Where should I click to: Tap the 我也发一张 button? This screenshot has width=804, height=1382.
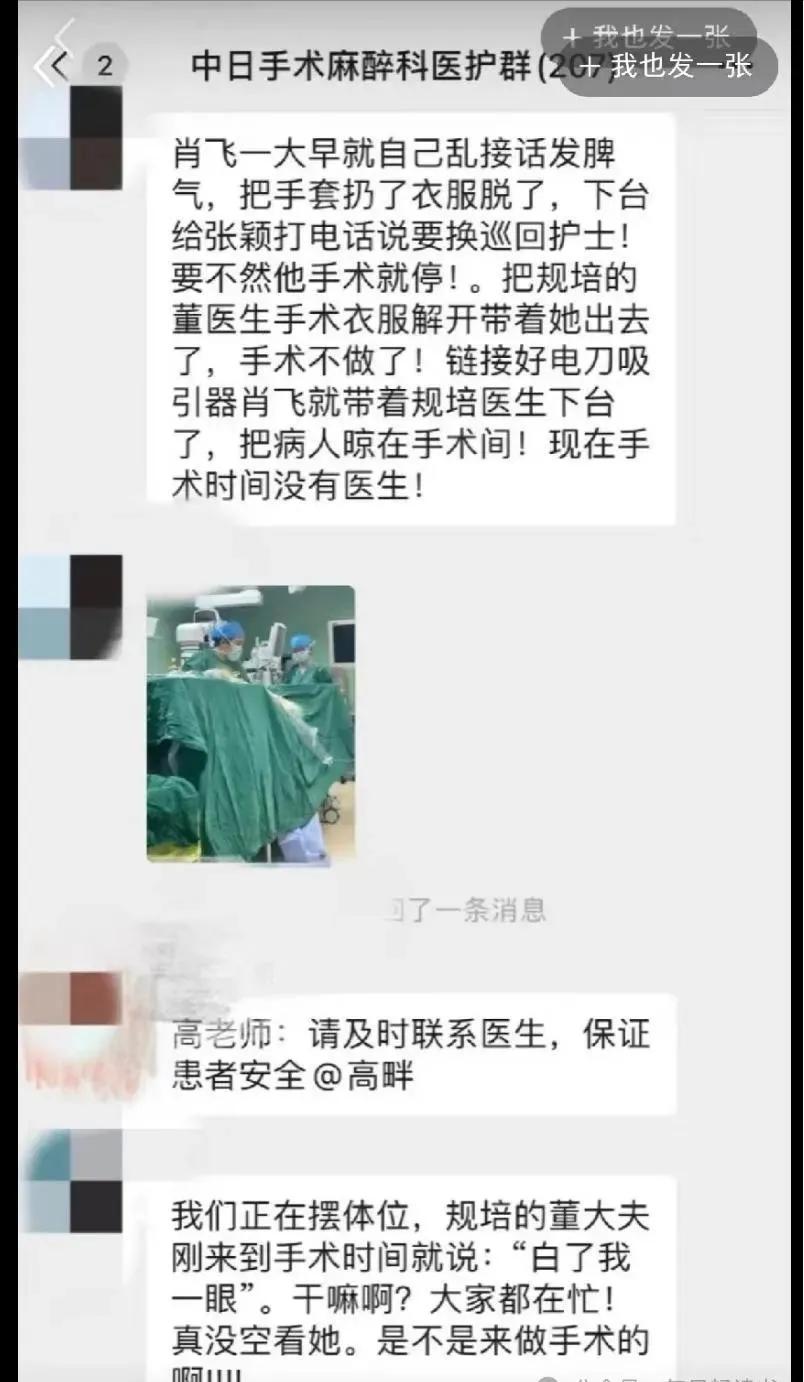(667, 66)
